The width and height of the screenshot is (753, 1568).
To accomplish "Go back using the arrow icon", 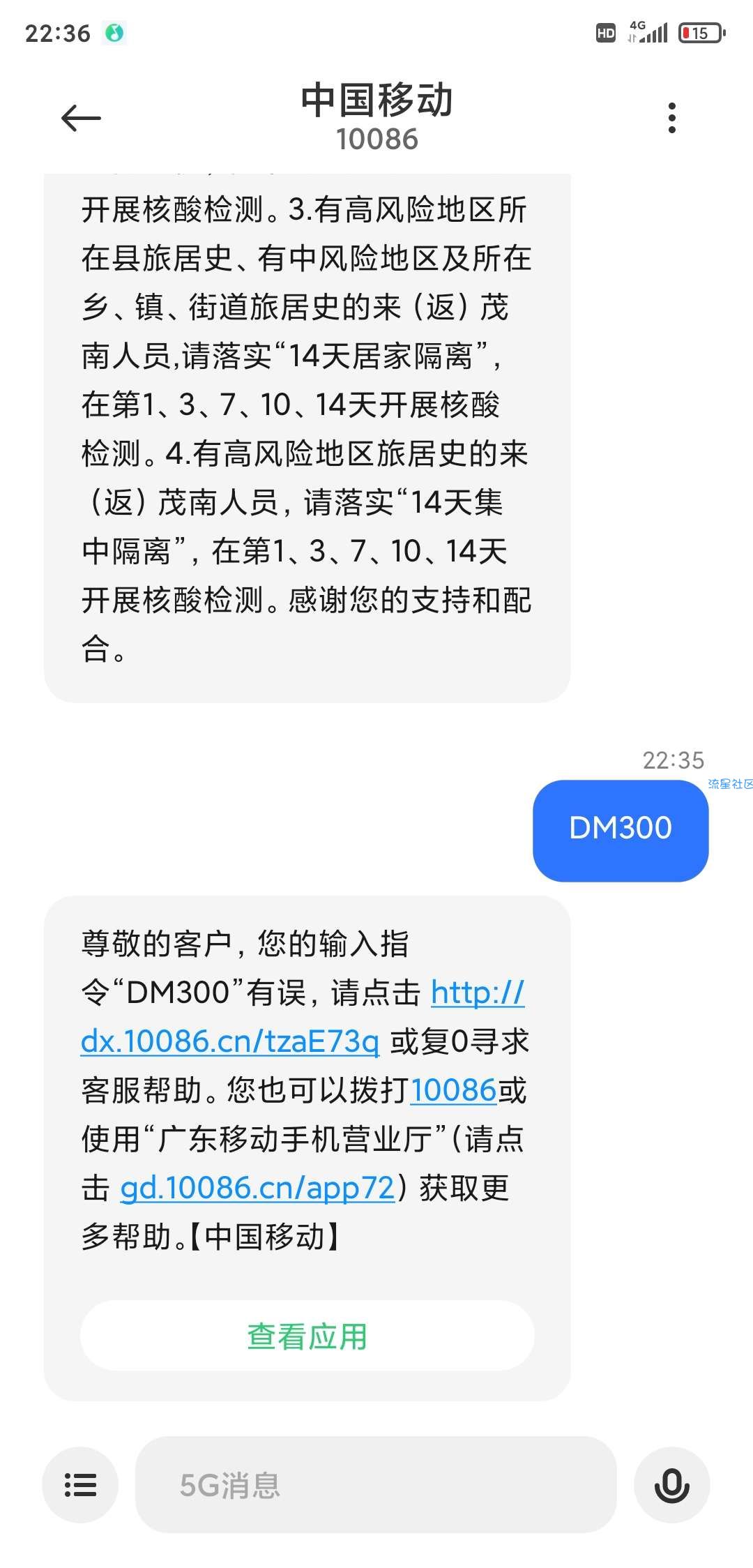I will (x=81, y=118).
